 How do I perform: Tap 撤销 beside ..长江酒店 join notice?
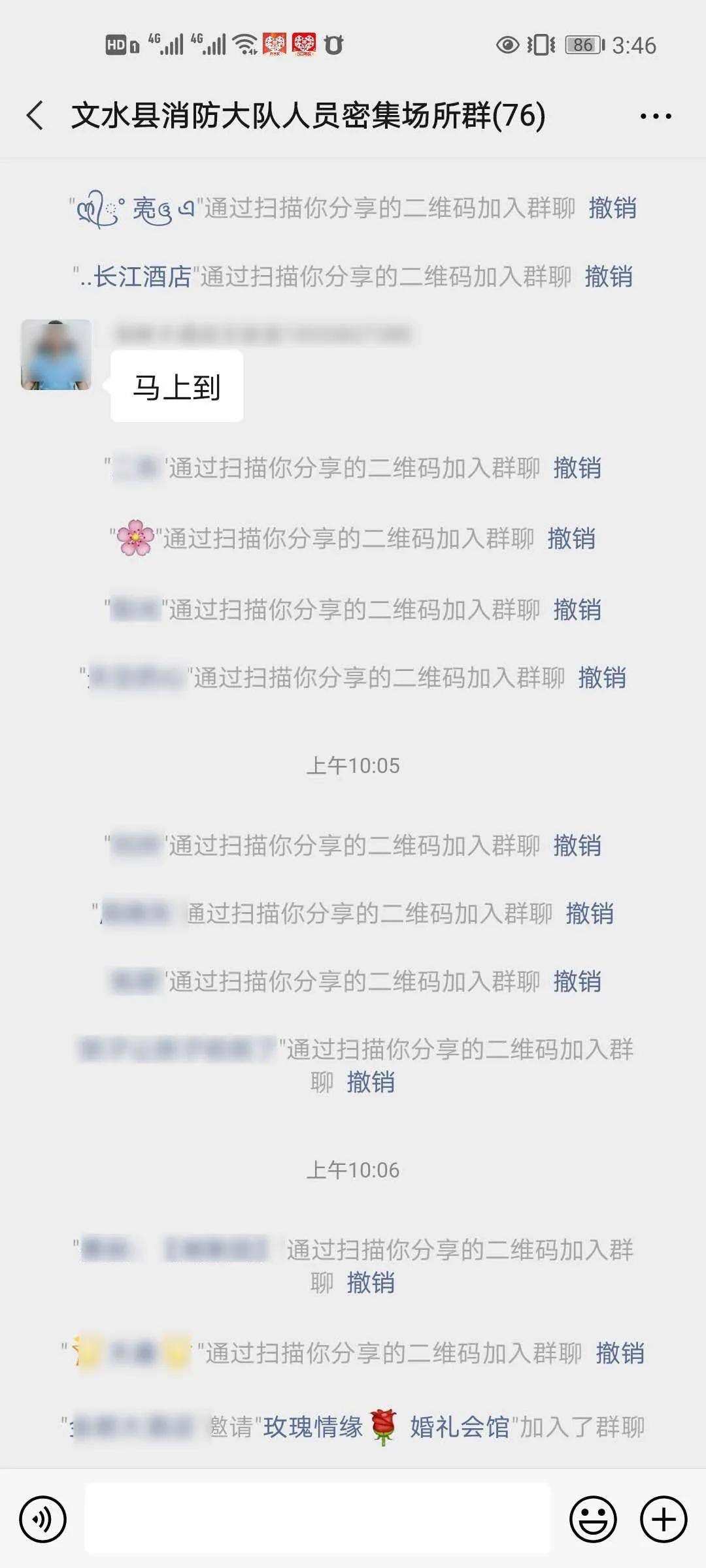tap(609, 277)
